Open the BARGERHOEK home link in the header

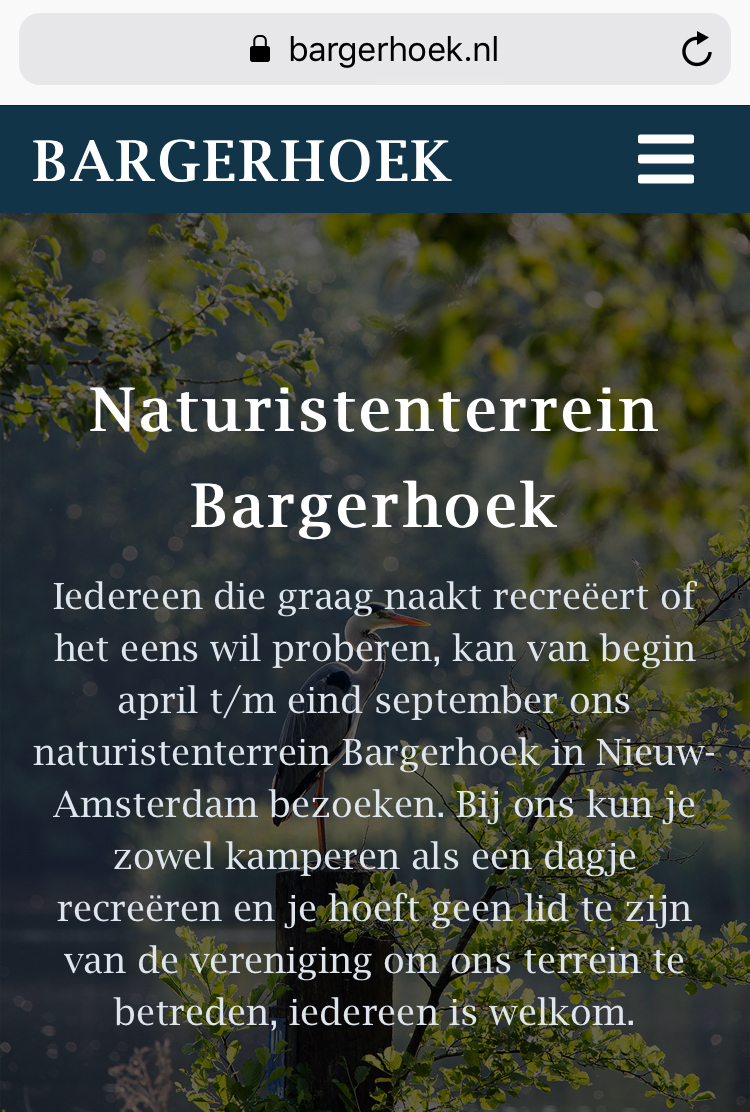(242, 161)
